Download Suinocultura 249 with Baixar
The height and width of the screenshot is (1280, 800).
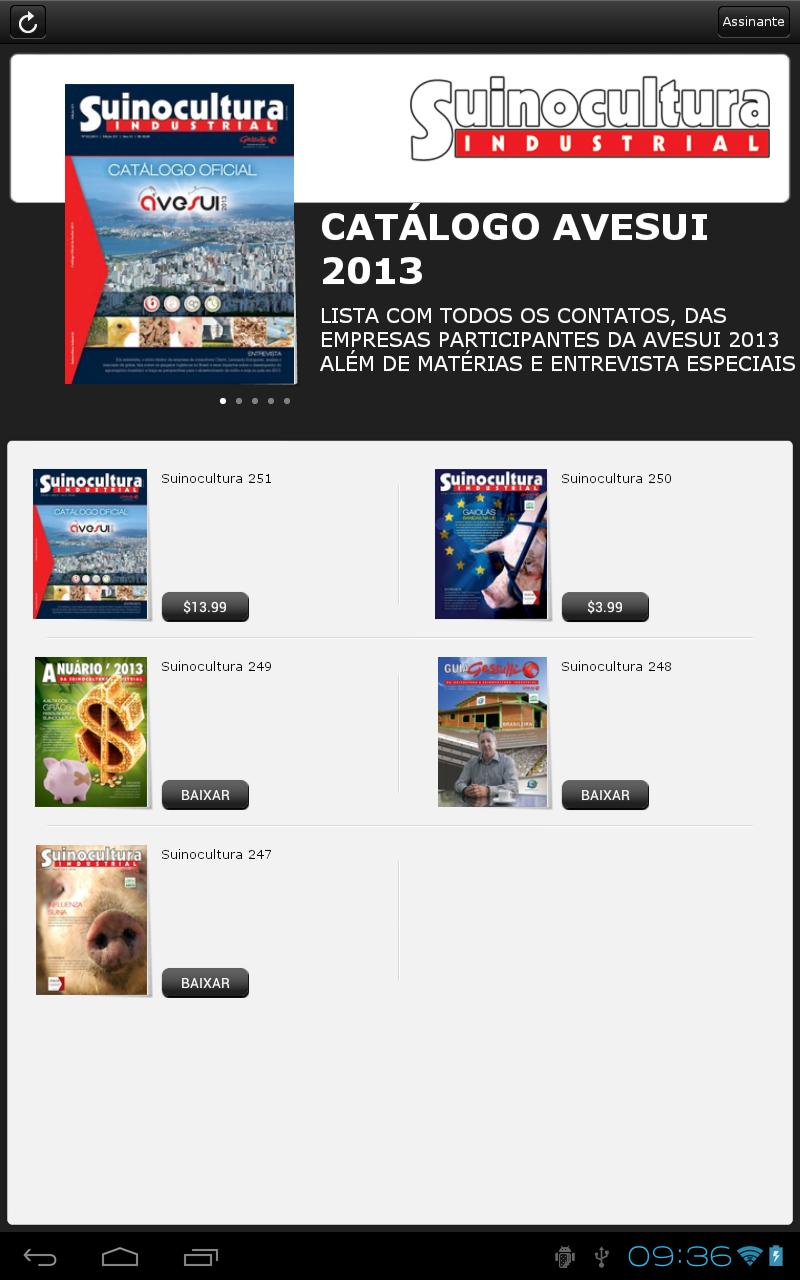coord(205,795)
